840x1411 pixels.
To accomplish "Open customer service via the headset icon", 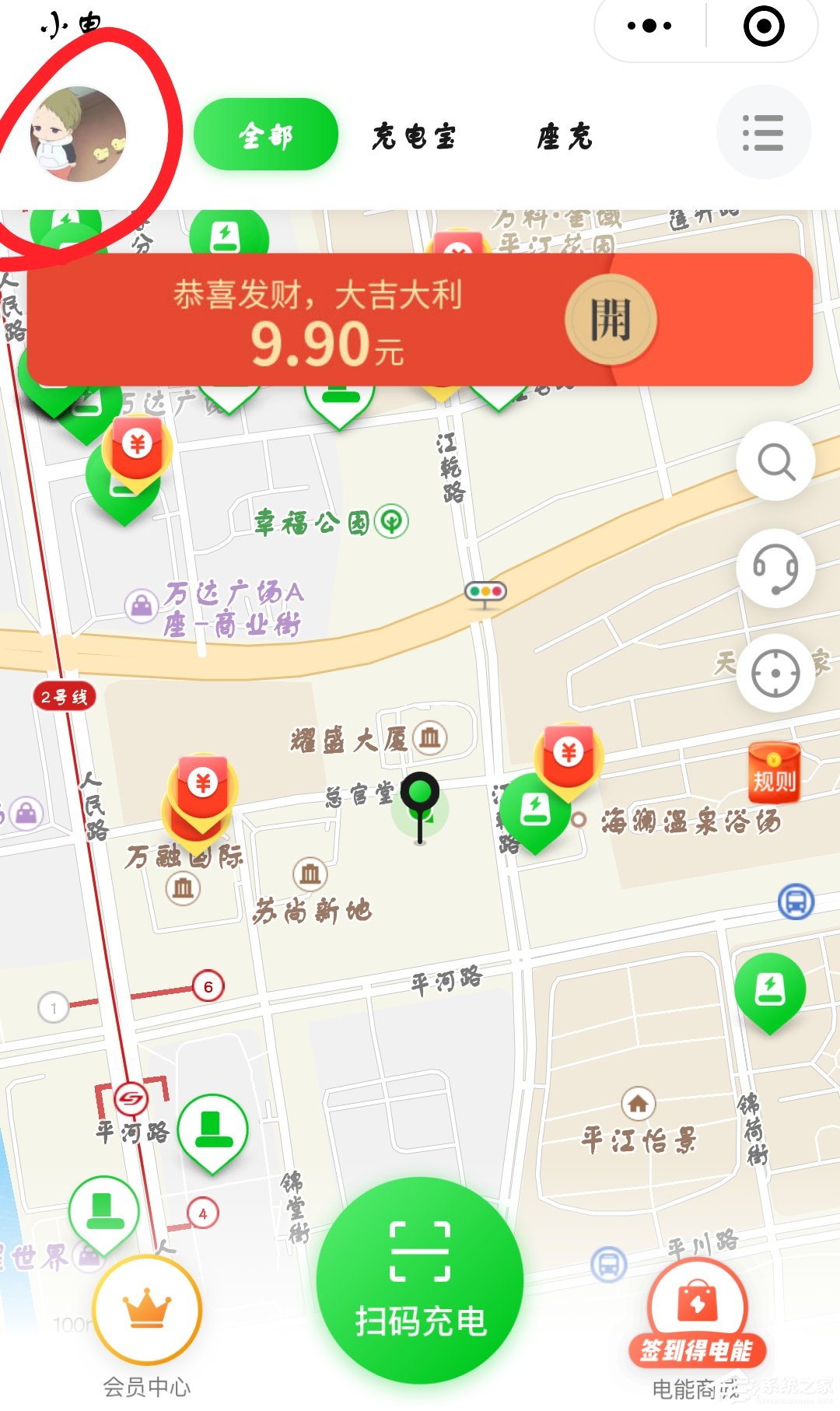I will [x=775, y=569].
